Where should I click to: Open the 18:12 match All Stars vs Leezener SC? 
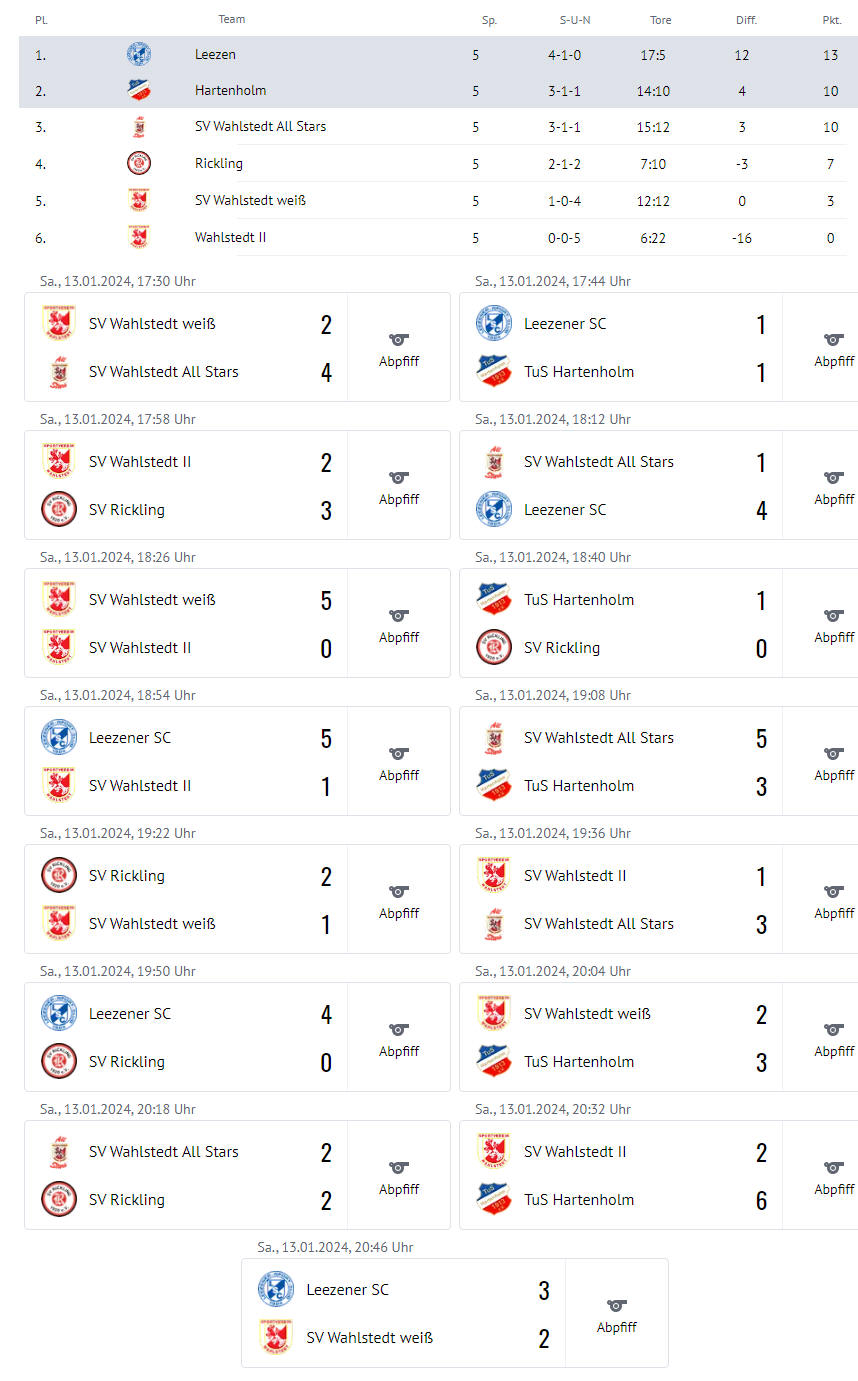coord(658,485)
